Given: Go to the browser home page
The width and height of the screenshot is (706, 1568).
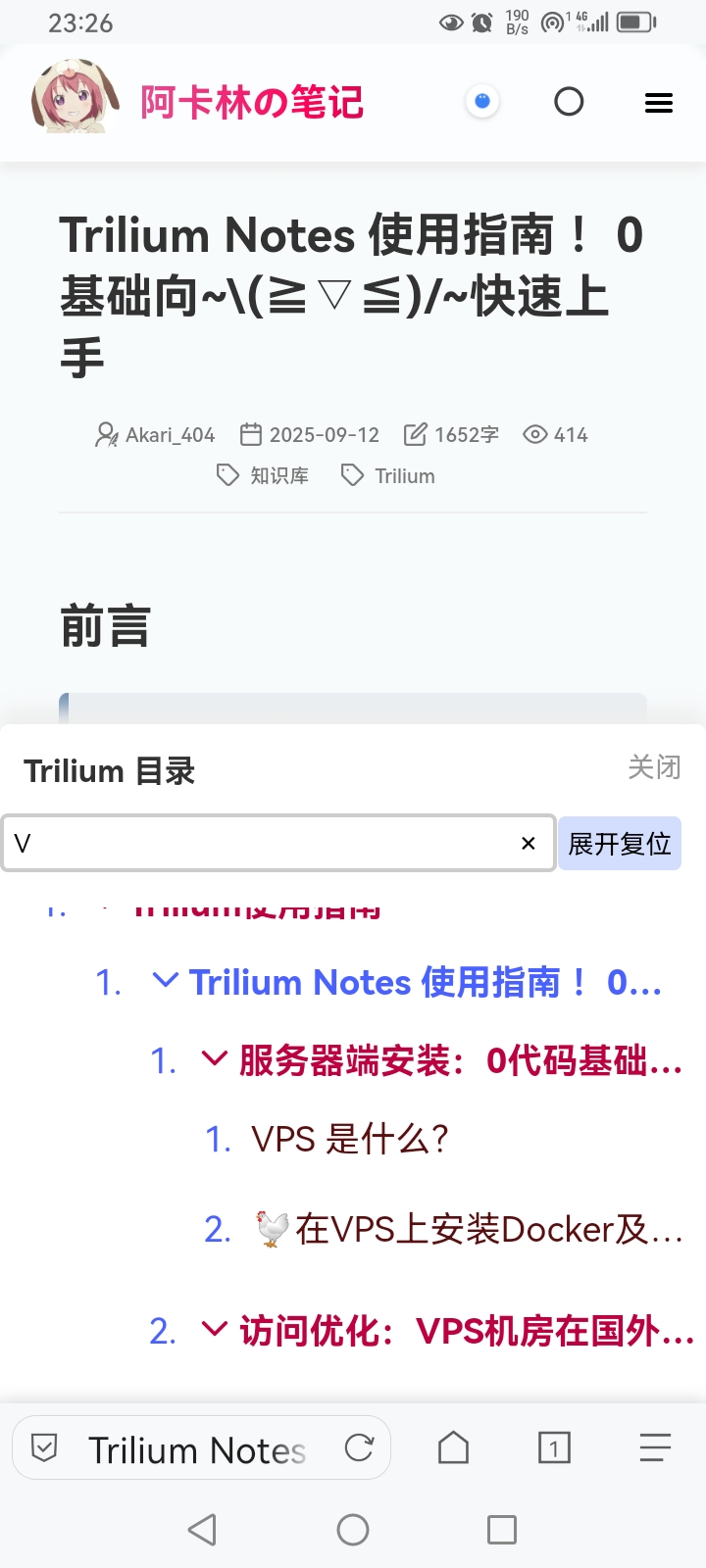Looking at the screenshot, I should pos(453,1447).
